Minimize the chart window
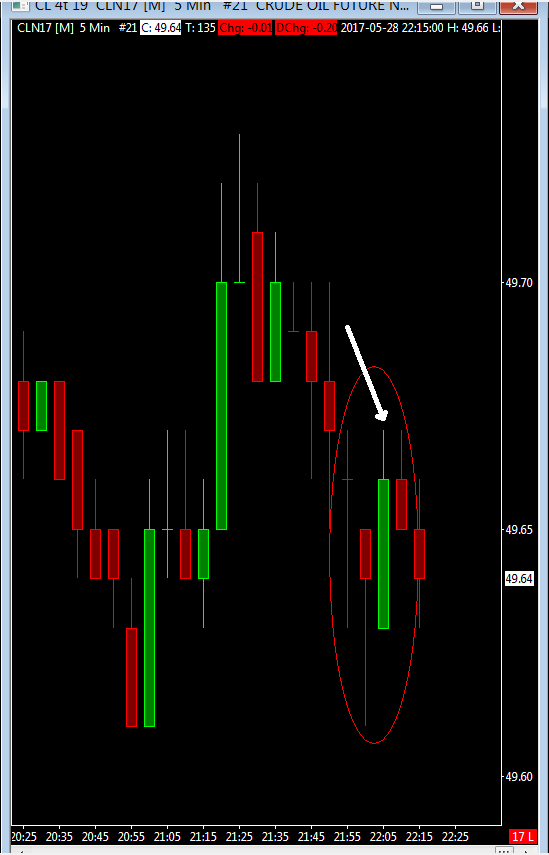This screenshot has height=855, width=549. pyautogui.click(x=436, y=5)
